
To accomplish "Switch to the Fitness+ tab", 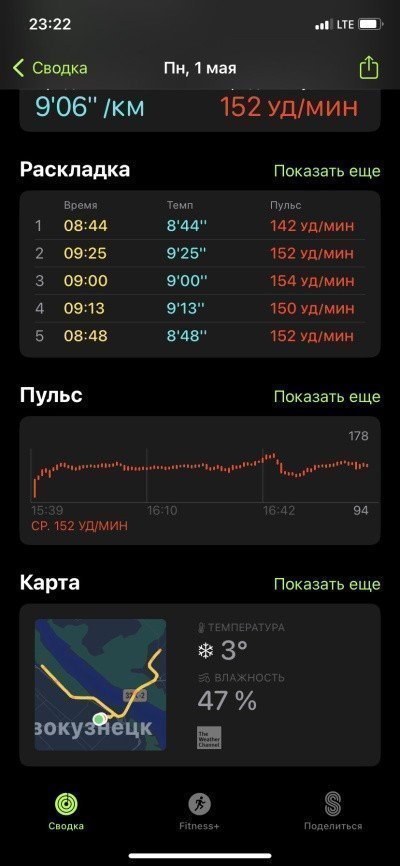I will click(x=199, y=811).
